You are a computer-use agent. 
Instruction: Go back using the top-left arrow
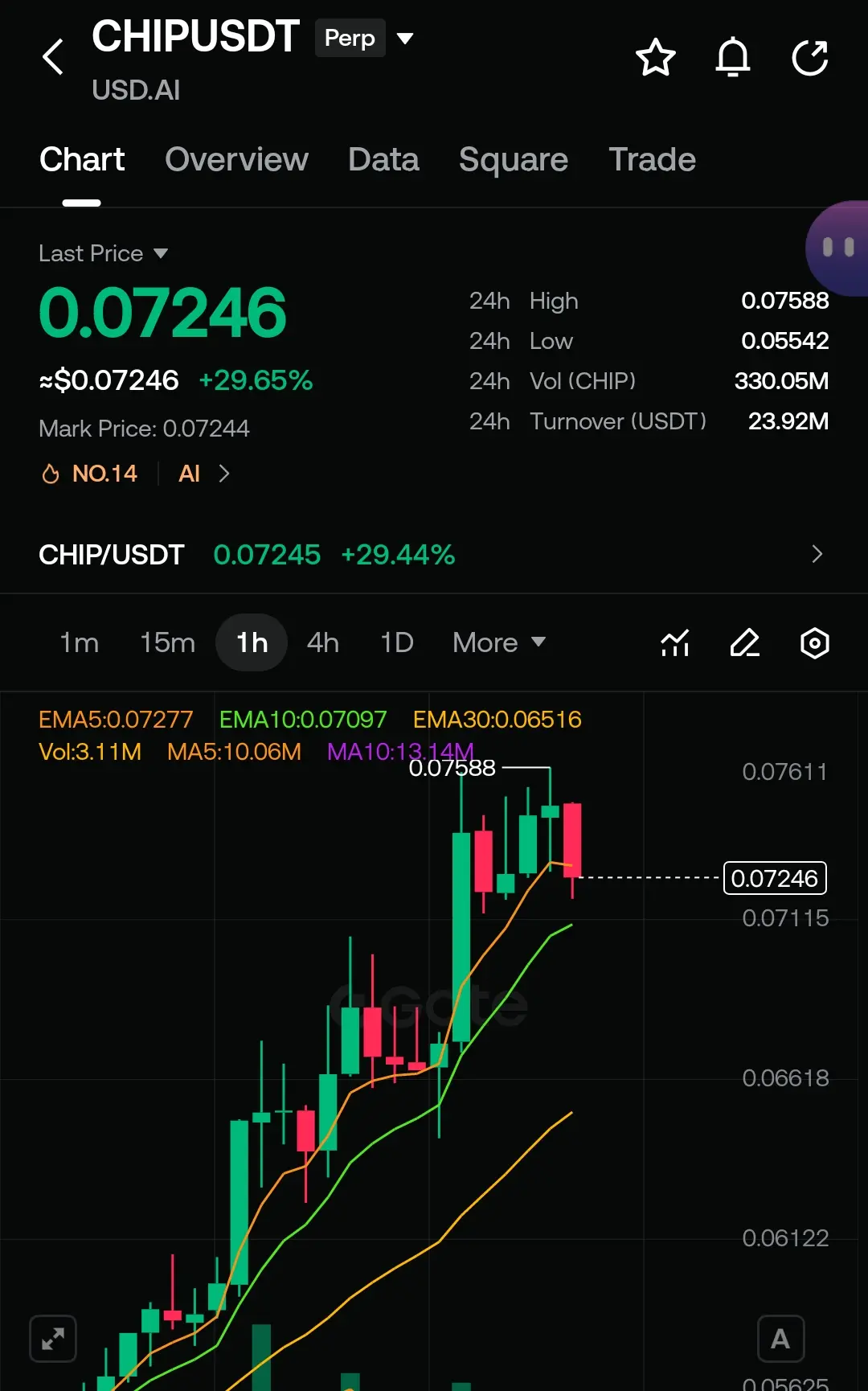pos(53,57)
